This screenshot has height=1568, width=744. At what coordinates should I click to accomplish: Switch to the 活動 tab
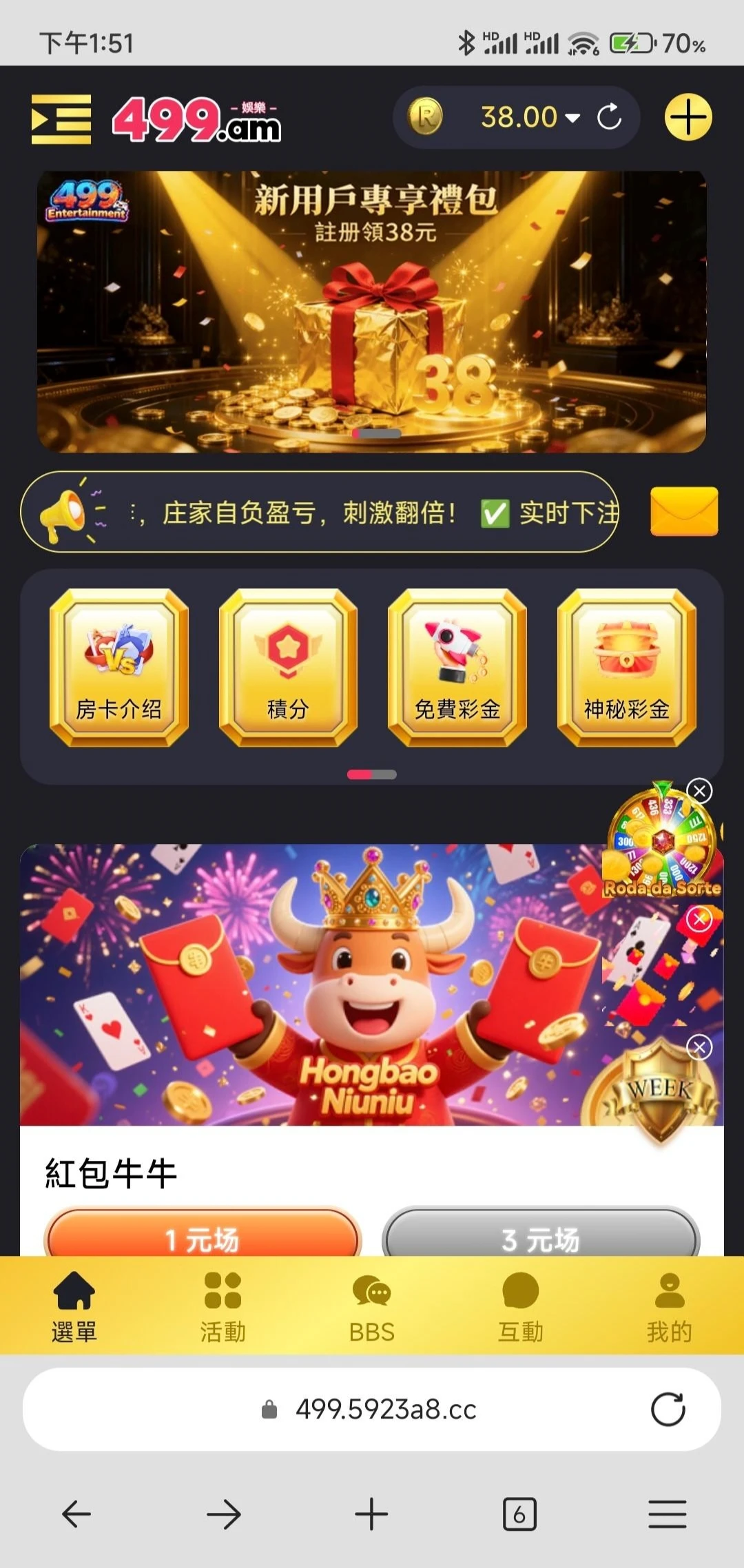point(223,1306)
